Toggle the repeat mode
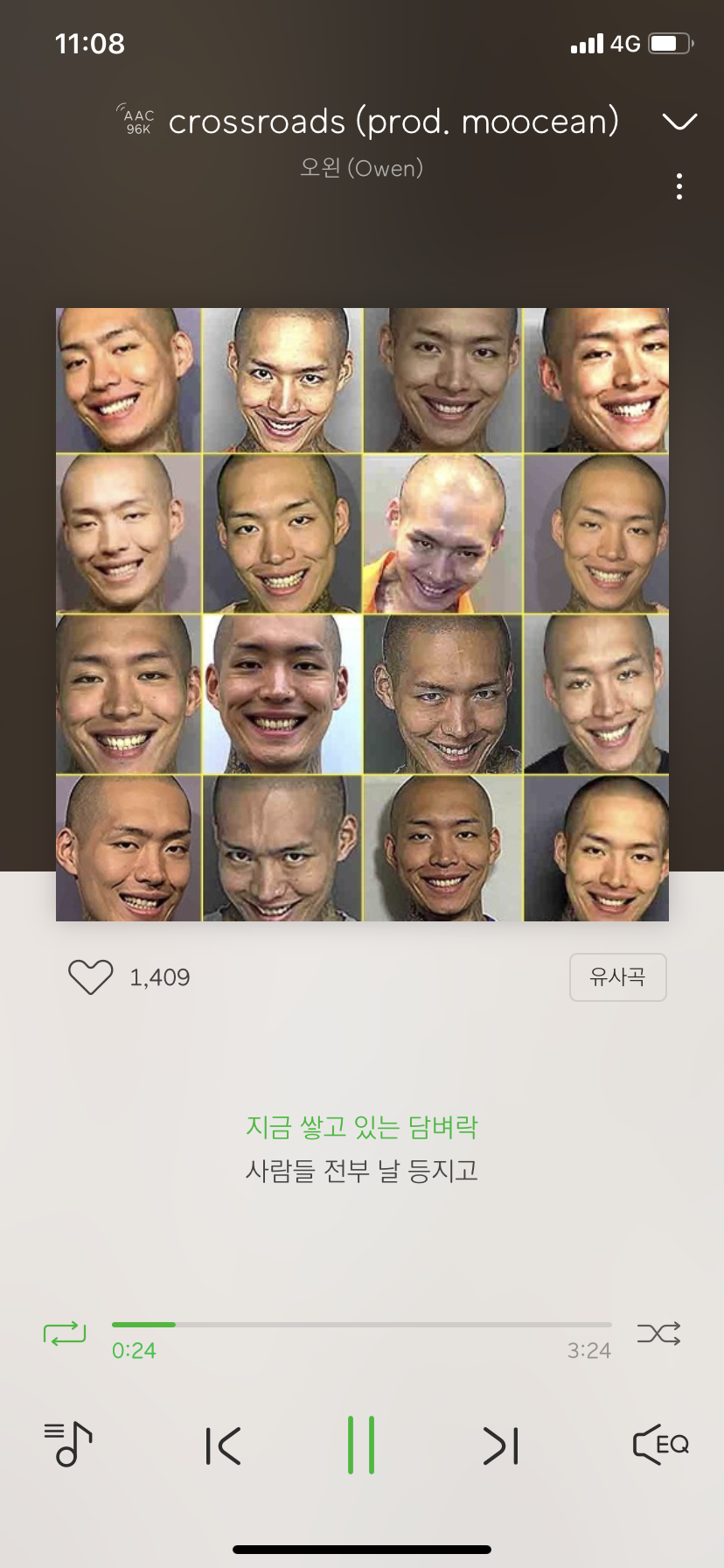 point(65,1333)
